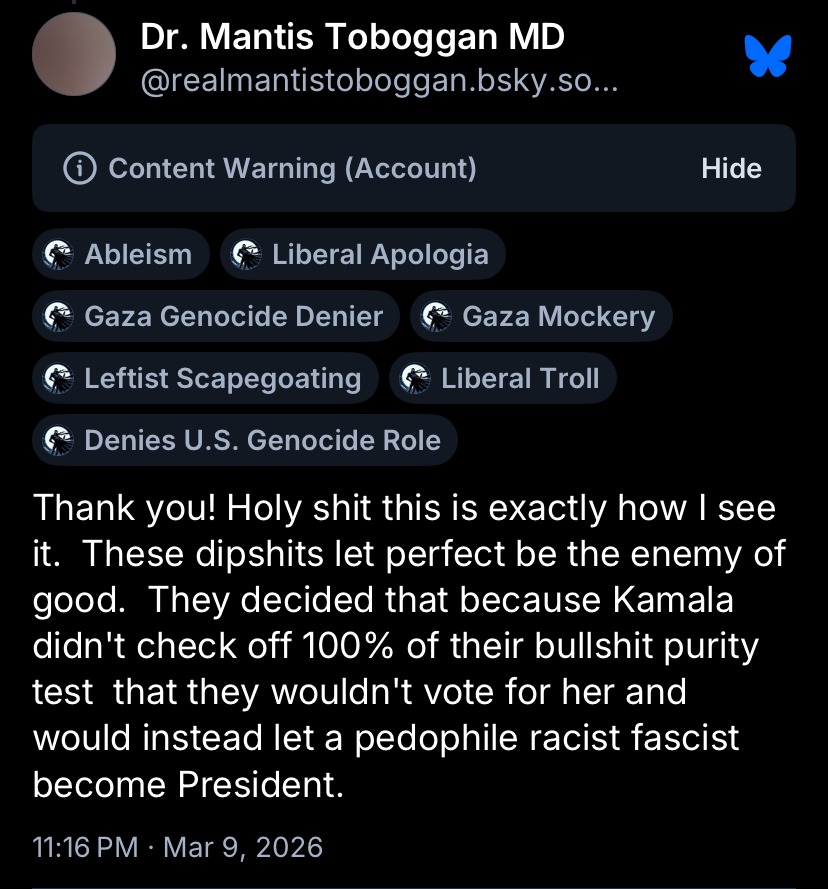This screenshot has width=828, height=889.
Task: Open the Gaza Genocide Denier label
Action: (216, 317)
